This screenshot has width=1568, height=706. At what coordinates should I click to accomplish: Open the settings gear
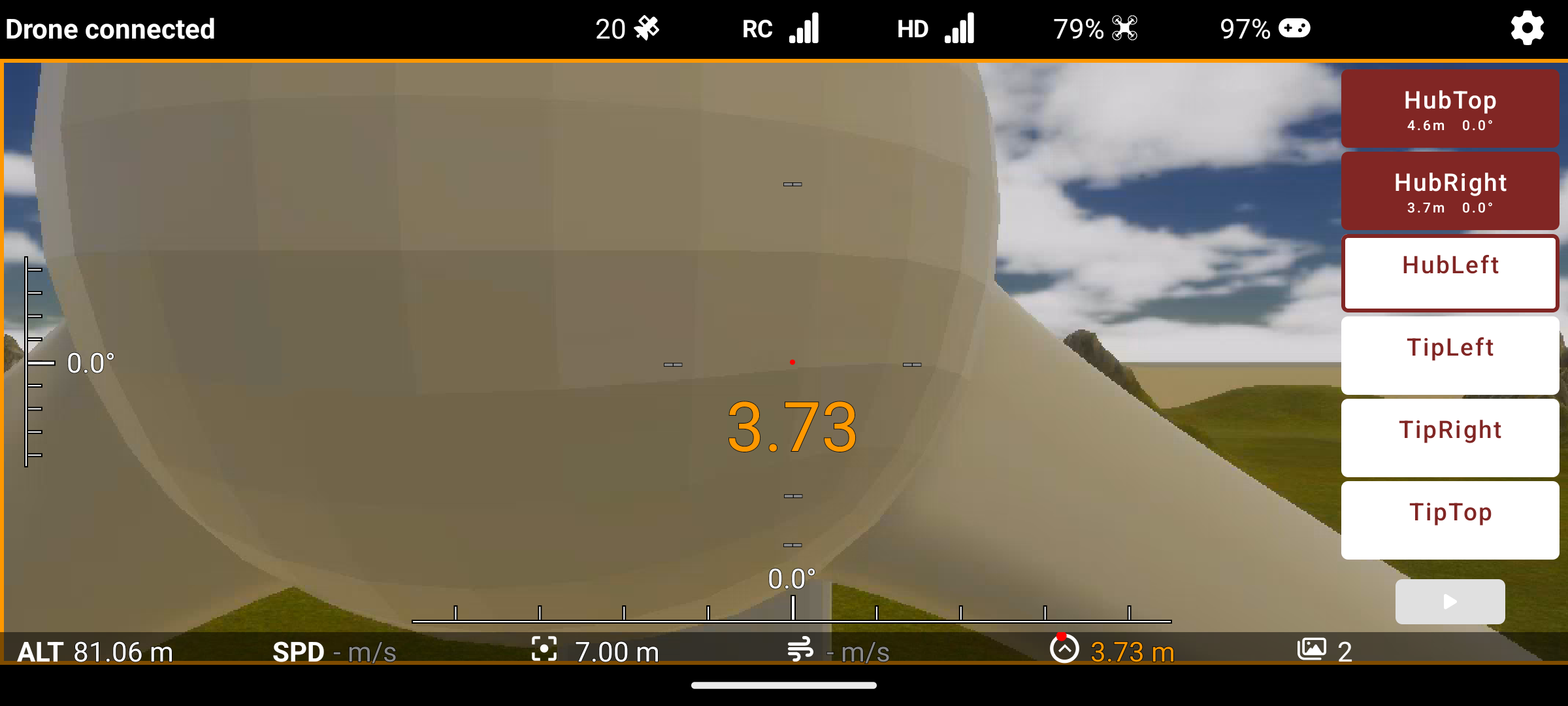point(1527,29)
